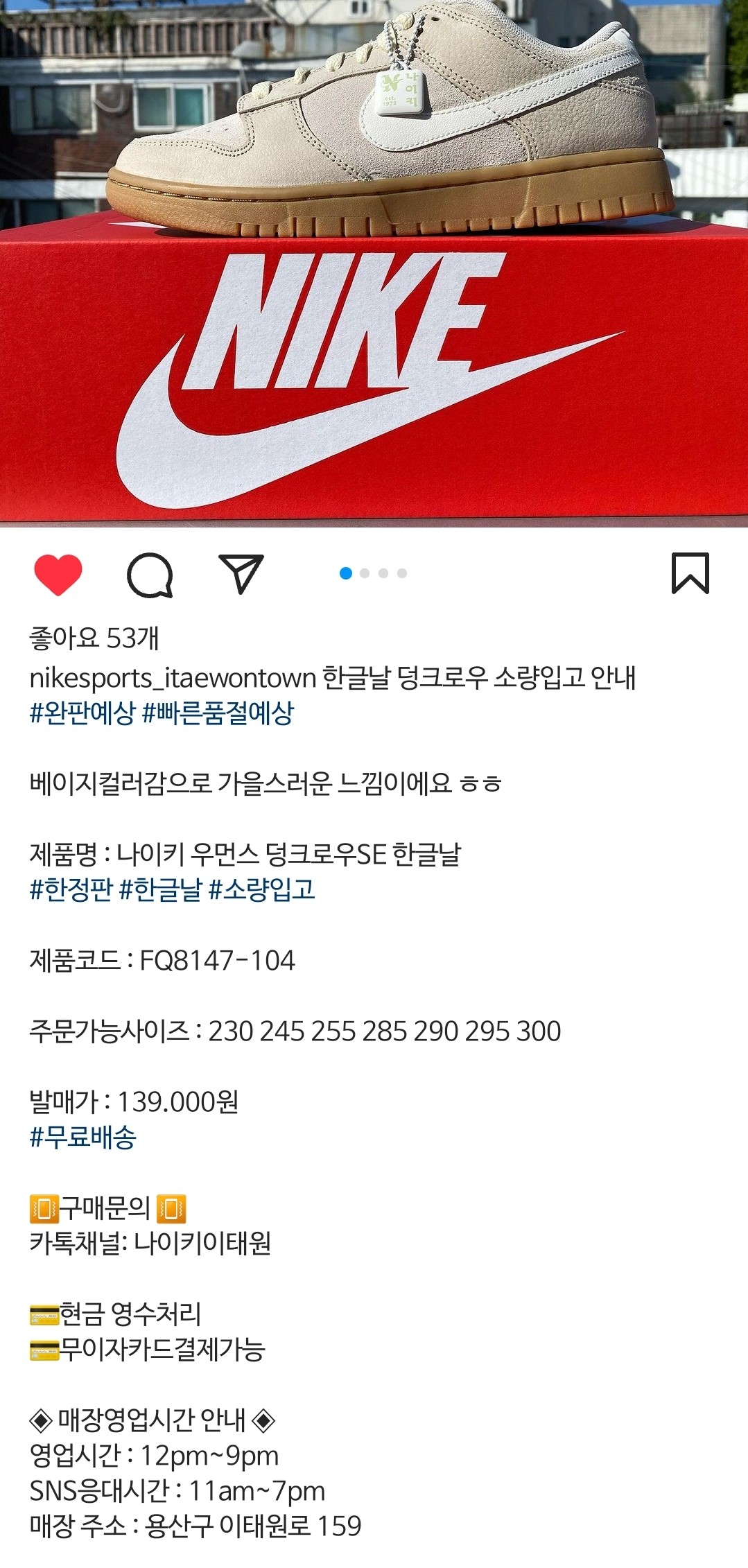Save the post with the bookmark icon

[x=690, y=573]
